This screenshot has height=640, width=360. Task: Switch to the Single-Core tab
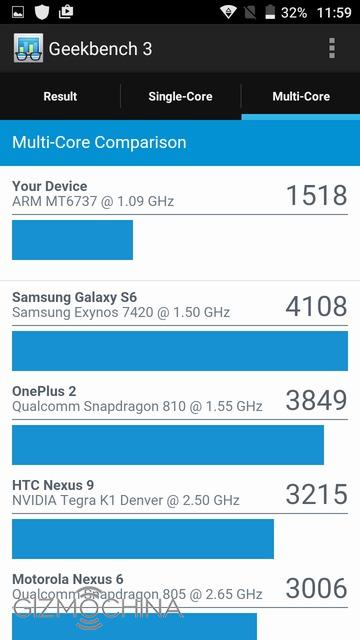click(180, 96)
